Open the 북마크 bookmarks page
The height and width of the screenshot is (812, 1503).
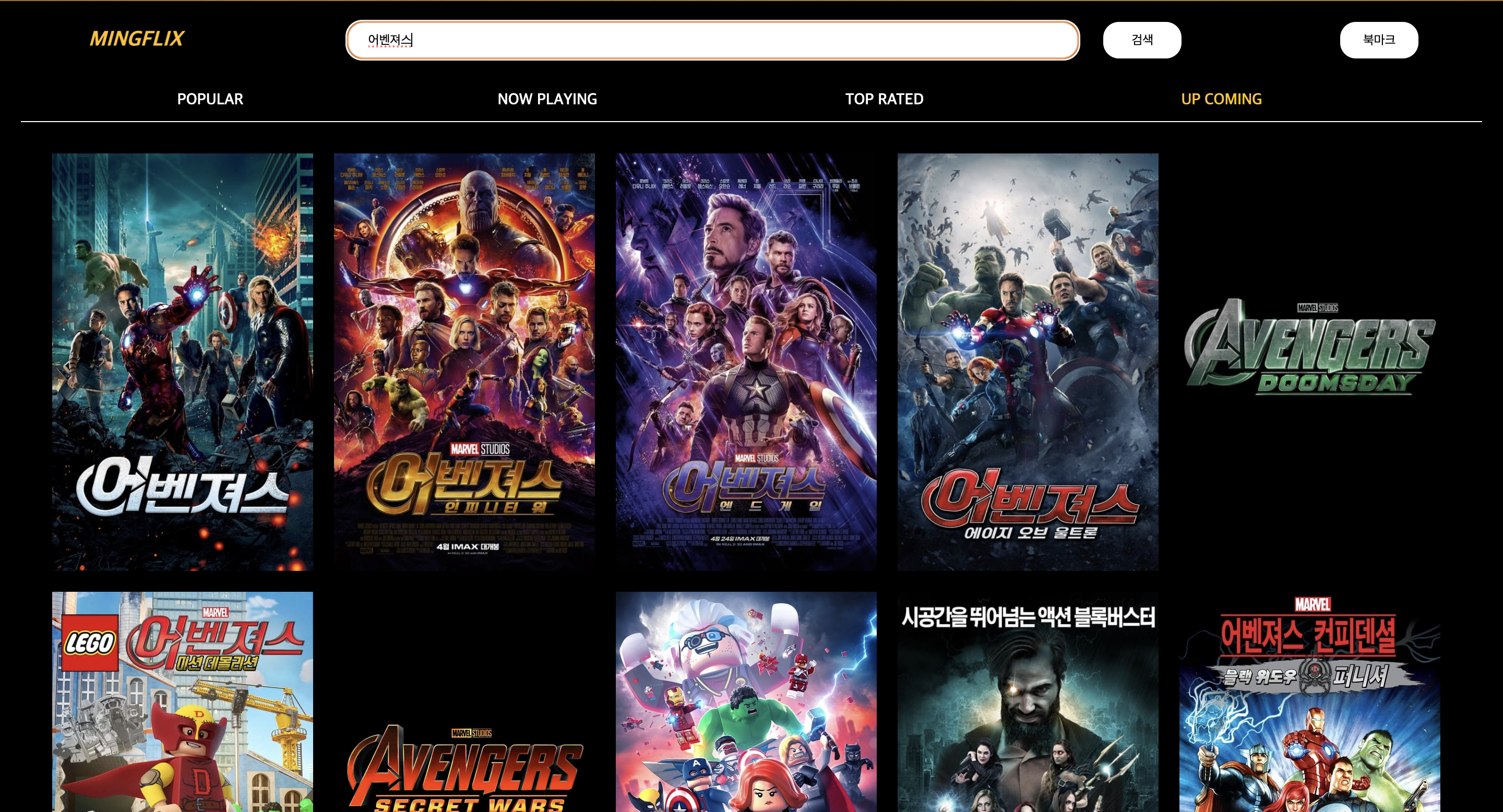[x=1378, y=40]
